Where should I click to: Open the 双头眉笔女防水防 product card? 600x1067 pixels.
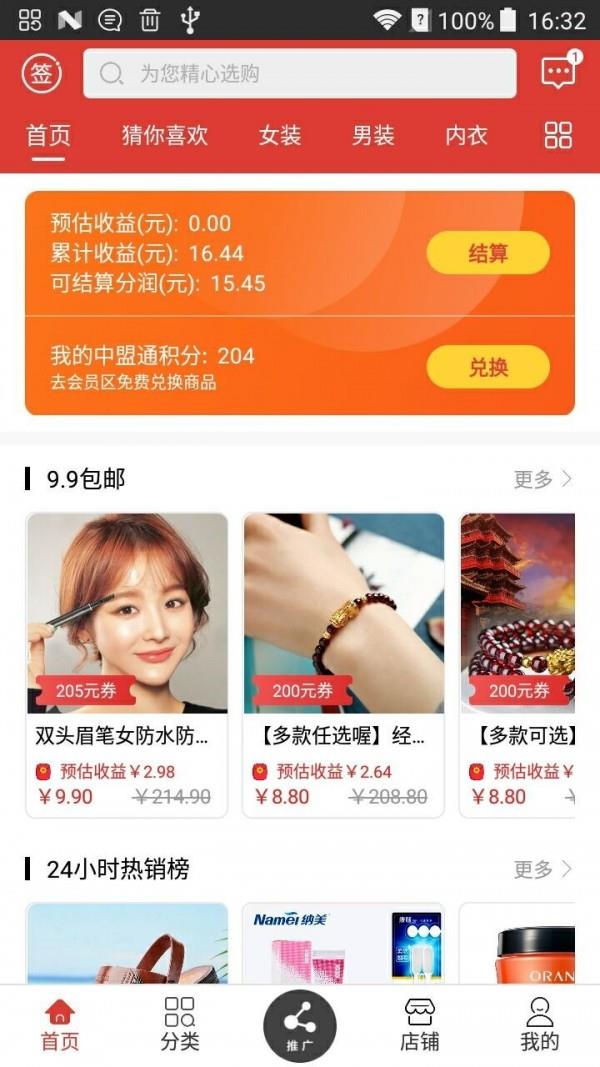[x=127, y=665]
